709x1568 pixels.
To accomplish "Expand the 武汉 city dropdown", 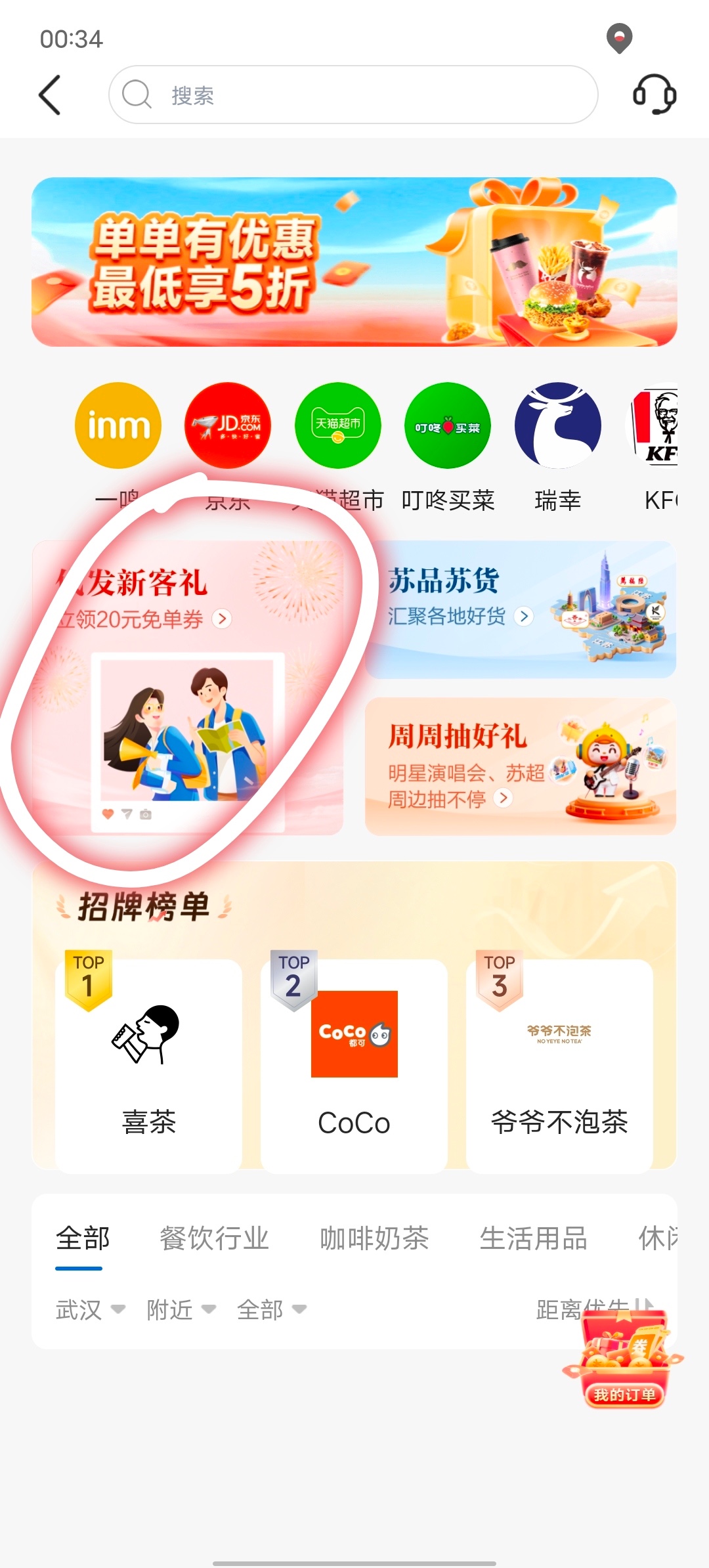I will [x=90, y=1309].
